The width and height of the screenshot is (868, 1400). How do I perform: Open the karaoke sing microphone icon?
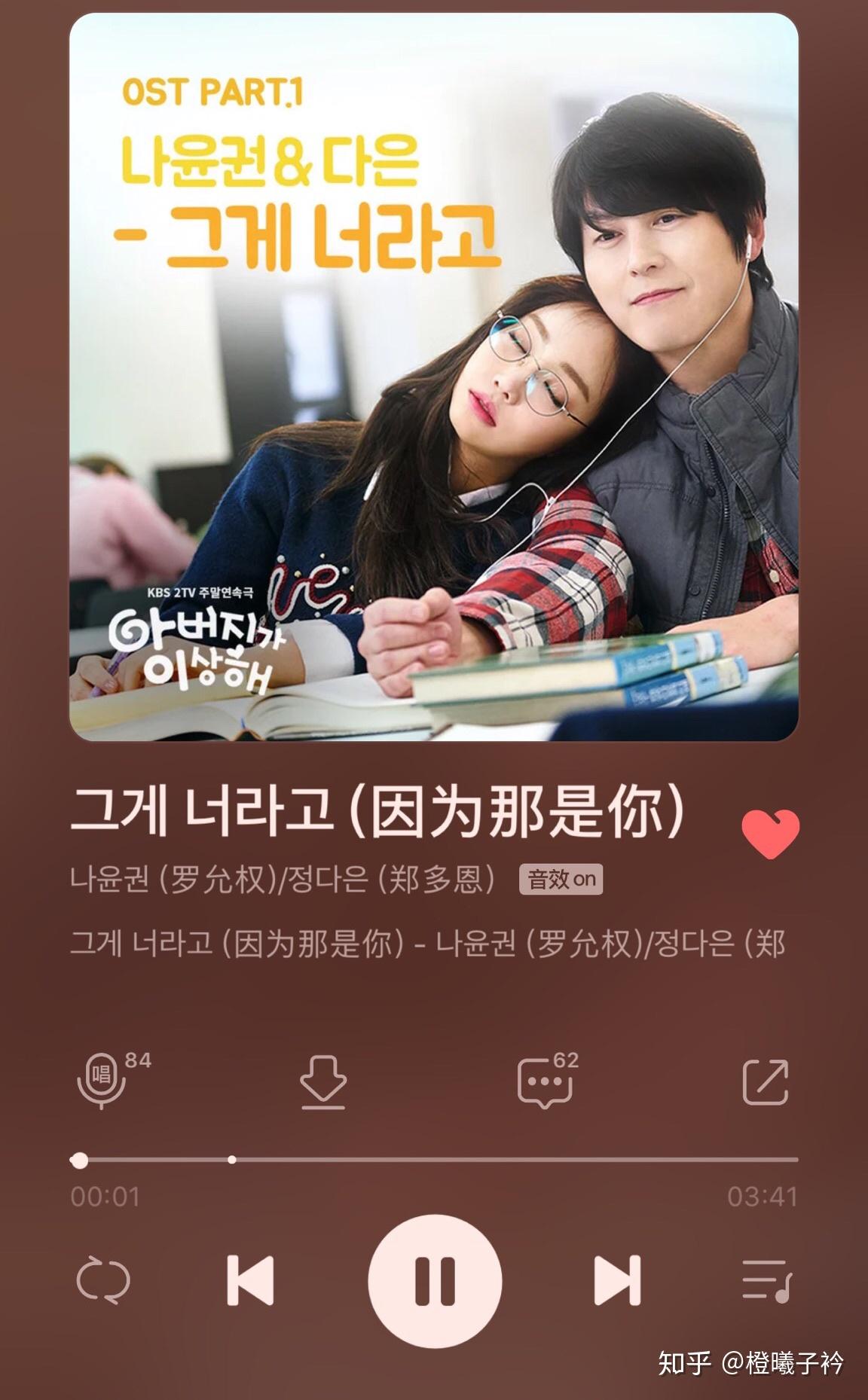pos(102,1081)
